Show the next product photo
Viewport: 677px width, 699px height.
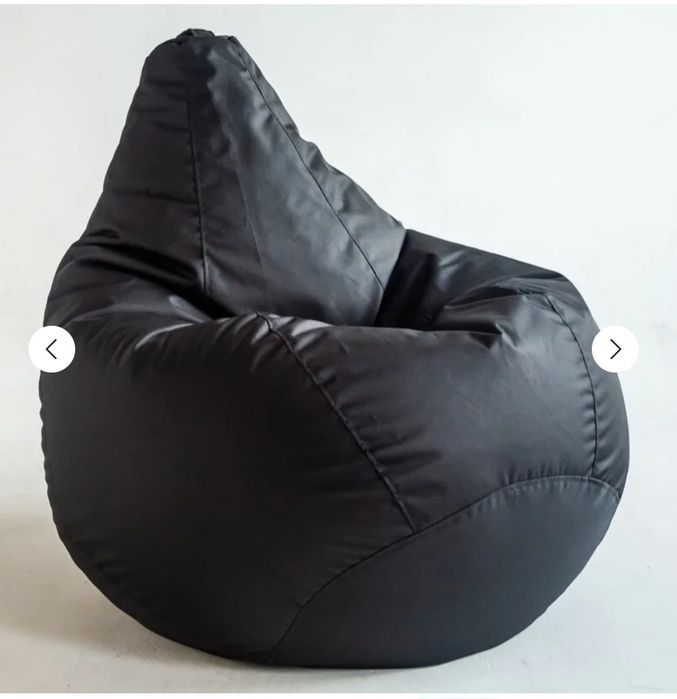point(614,349)
